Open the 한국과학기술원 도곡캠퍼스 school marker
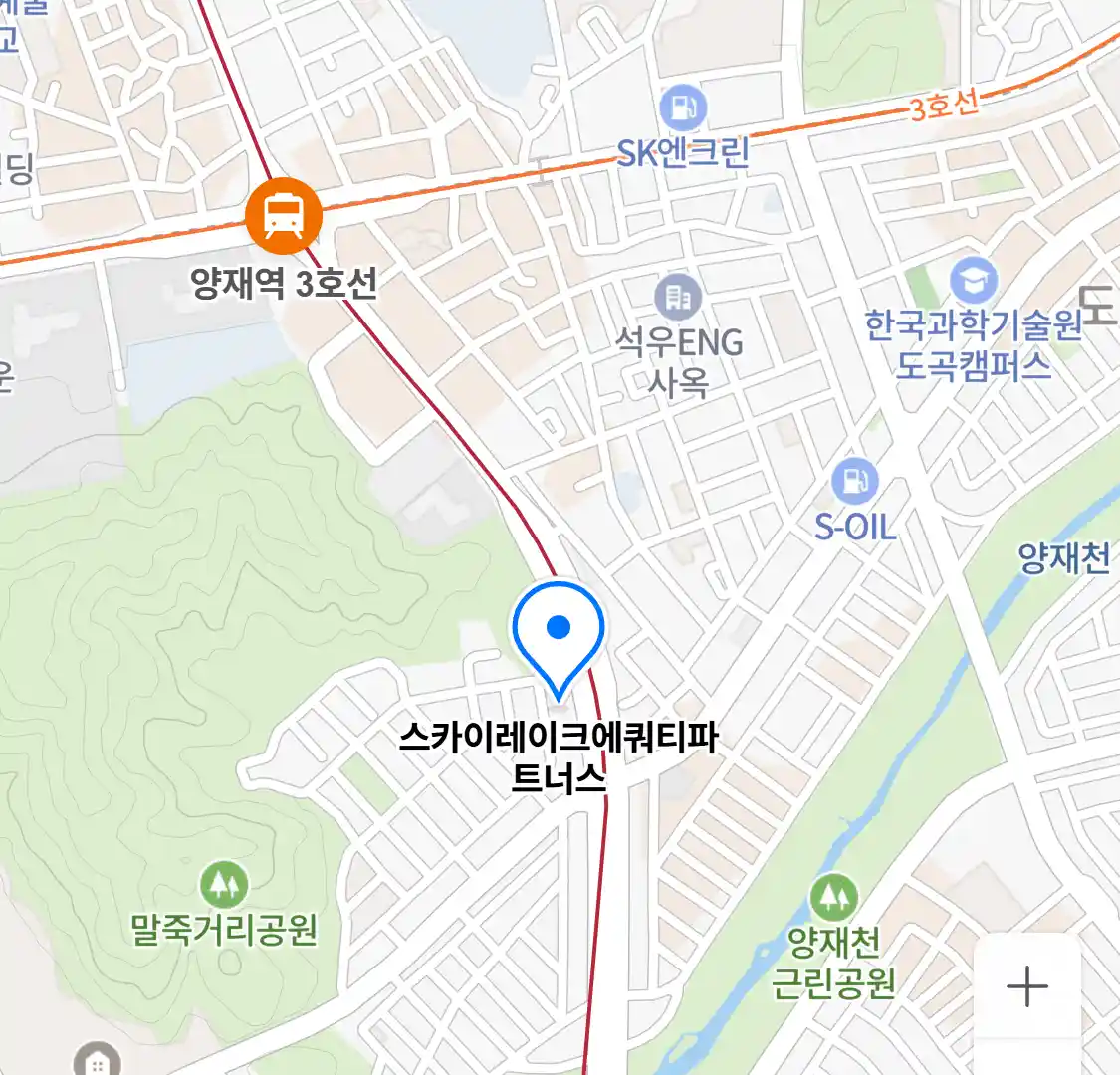Image resolution: width=1120 pixels, height=1075 pixels. coord(973,280)
